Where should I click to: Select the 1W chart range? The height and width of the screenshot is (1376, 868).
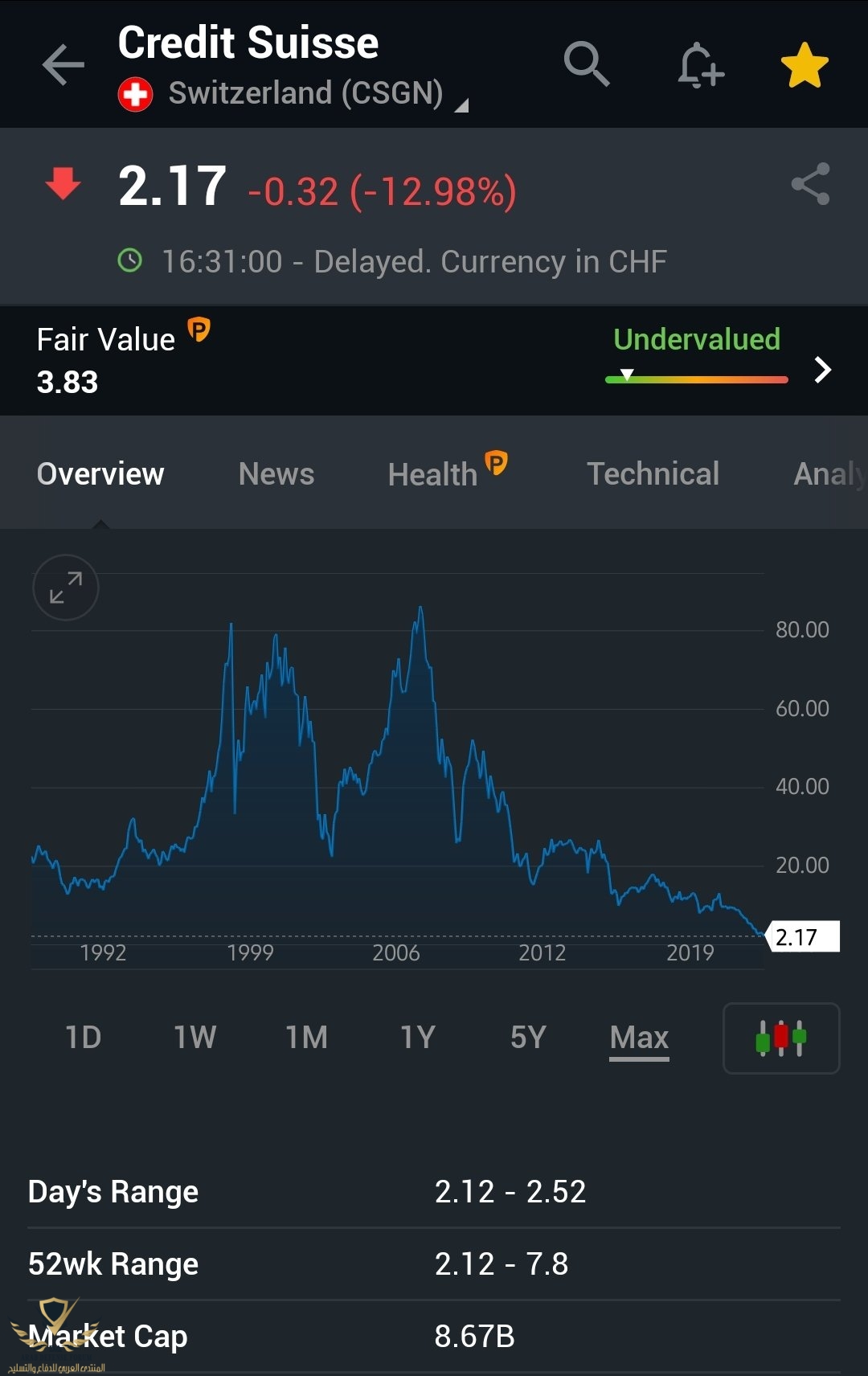[194, 1038]
